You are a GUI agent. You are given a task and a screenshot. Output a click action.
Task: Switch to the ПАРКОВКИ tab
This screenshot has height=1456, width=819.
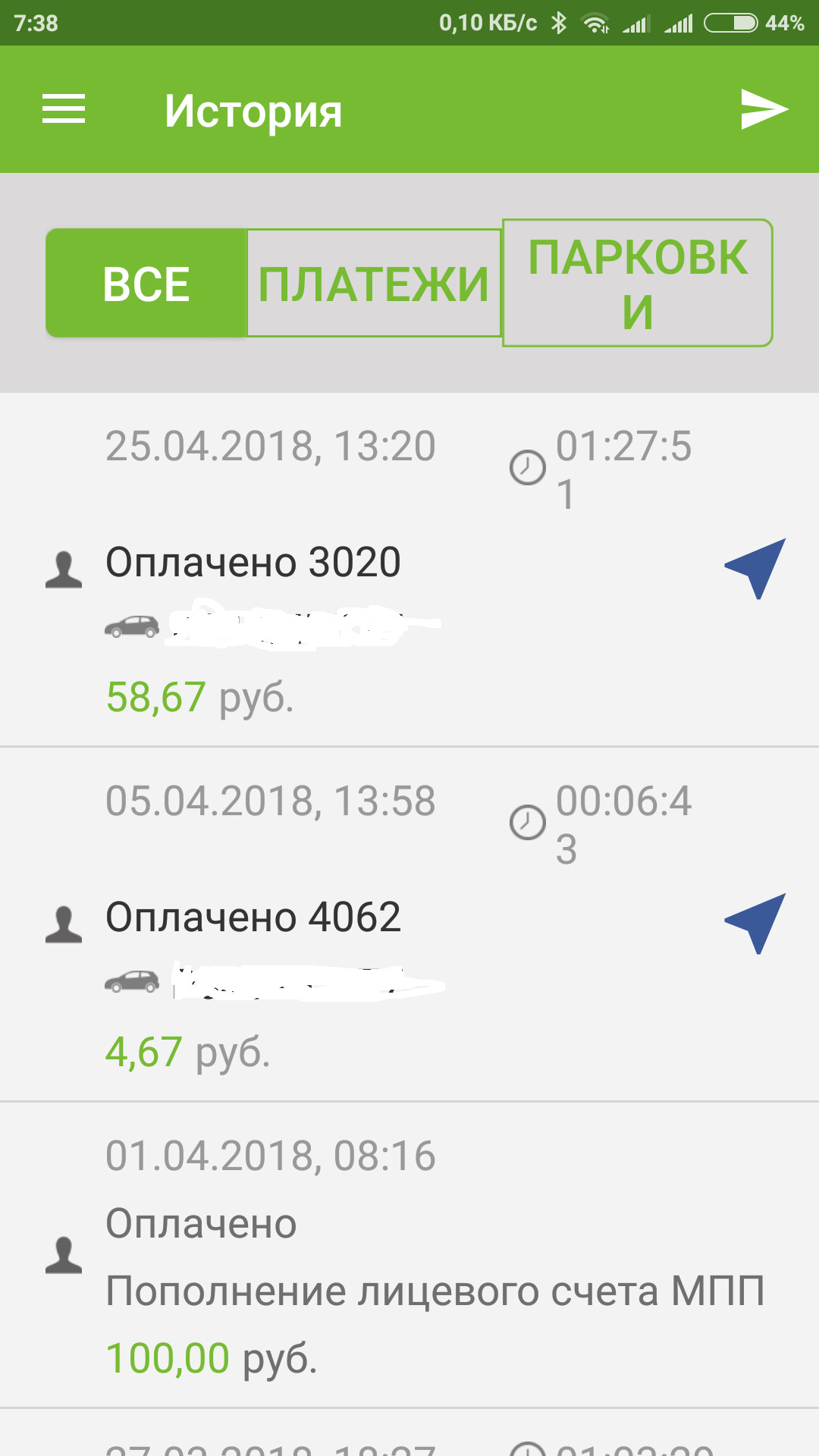pos(637,284)
